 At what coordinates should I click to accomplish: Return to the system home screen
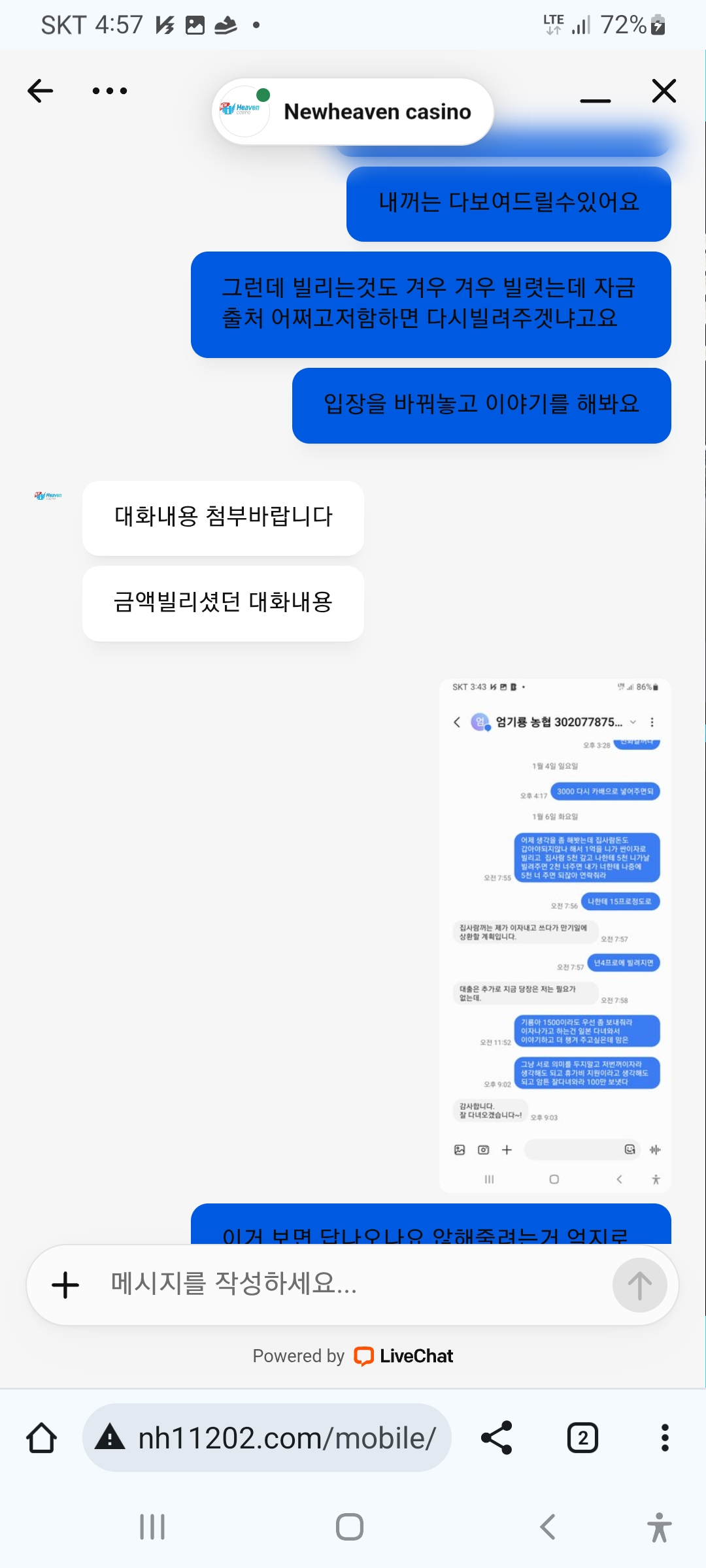350,1527
